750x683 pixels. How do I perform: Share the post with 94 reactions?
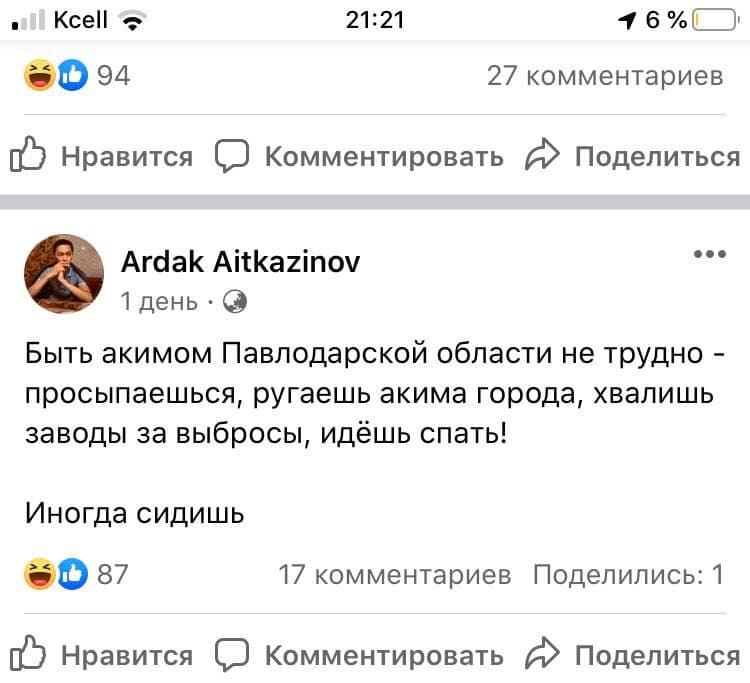[x=634, y=157]
